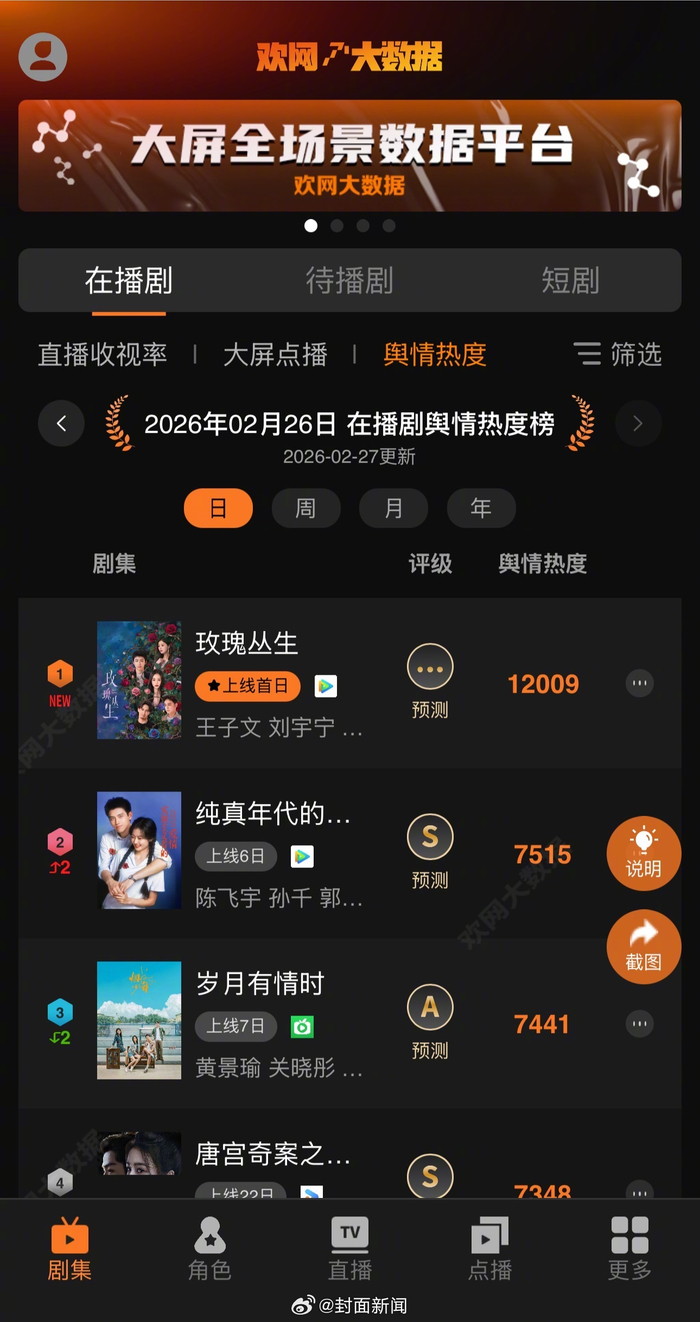Go to the previous date's ranking
This screenshot has height=1322, width=700.
point(61,424)
